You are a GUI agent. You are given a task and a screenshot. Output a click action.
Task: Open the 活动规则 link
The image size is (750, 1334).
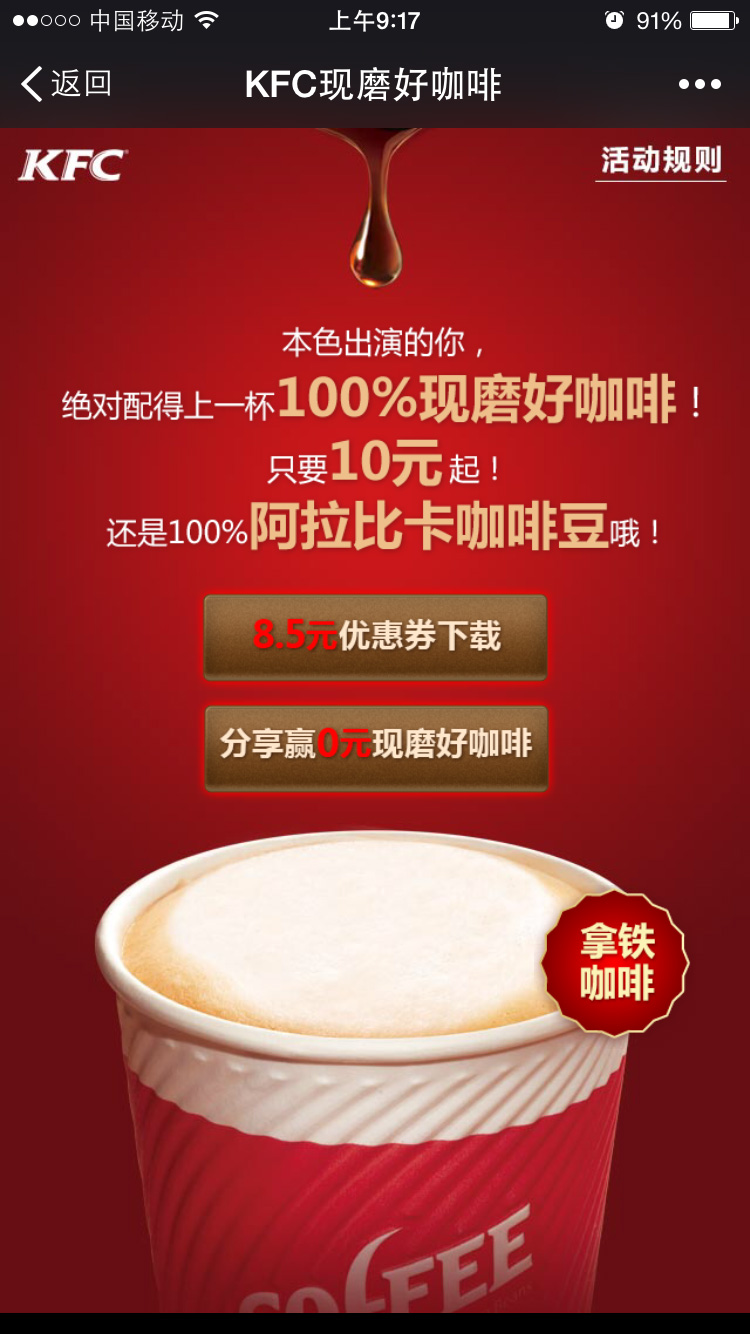tap(661, 160)
